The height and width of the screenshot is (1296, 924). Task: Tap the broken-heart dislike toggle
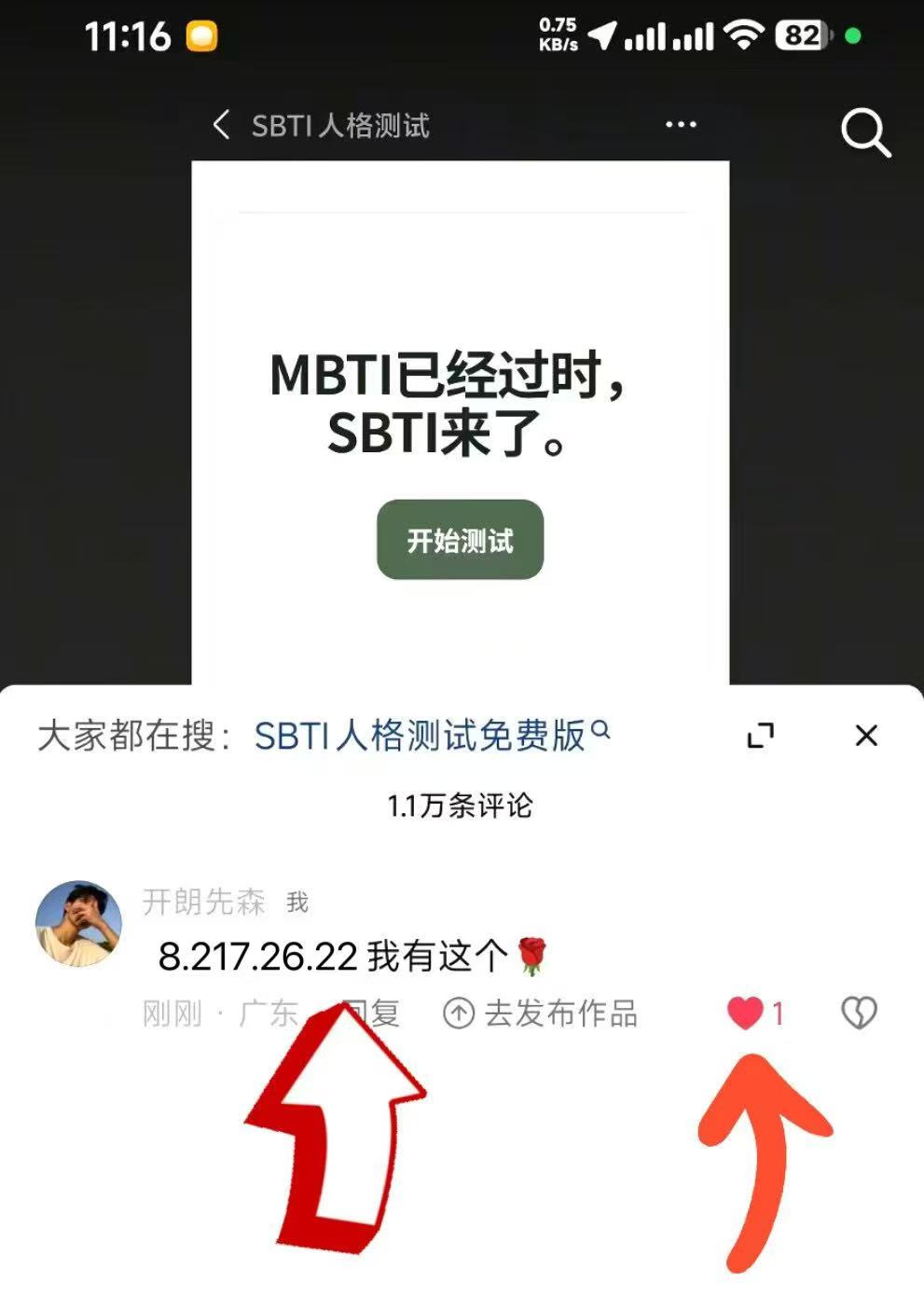click(859, 1013)
